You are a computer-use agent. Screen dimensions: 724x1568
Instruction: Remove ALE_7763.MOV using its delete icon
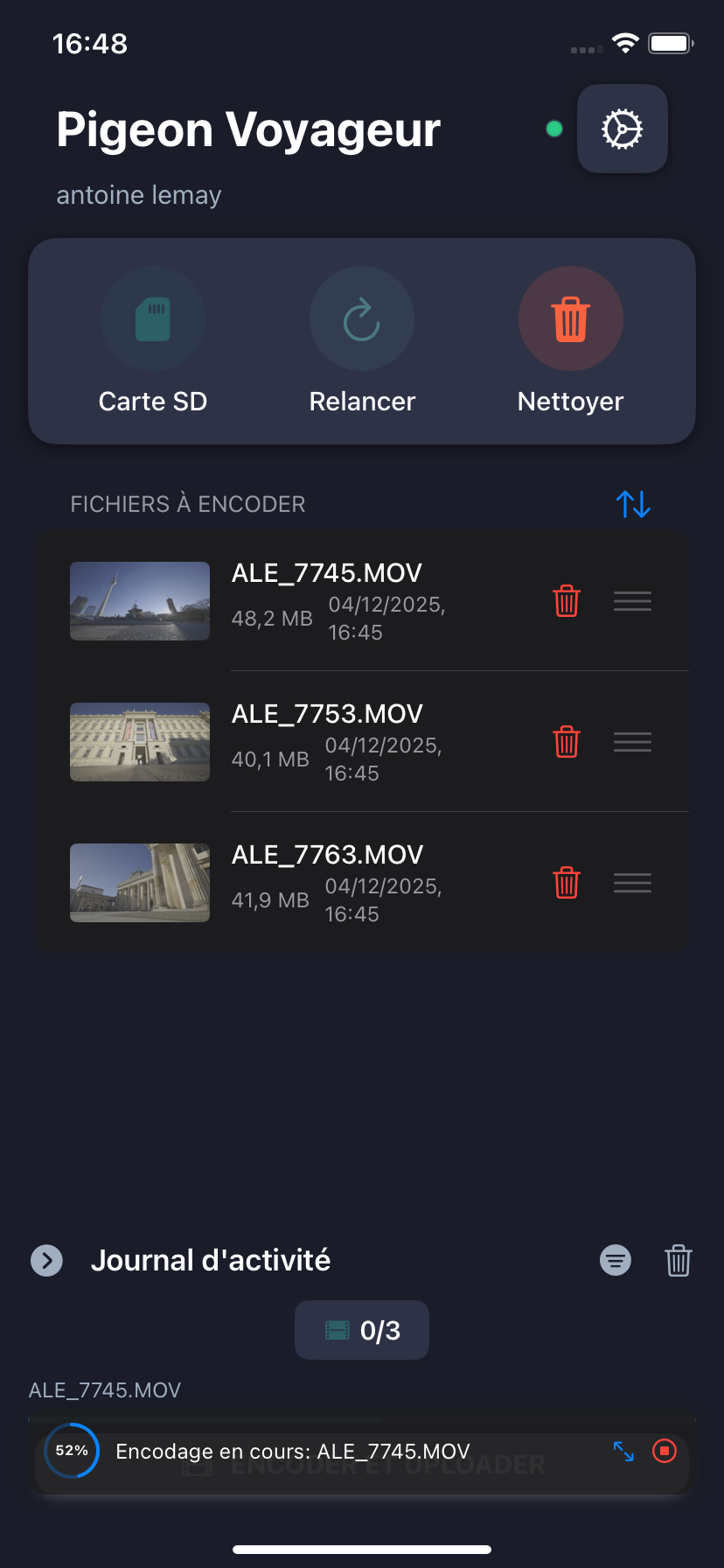pyautogui.click(x=566, y=883)
